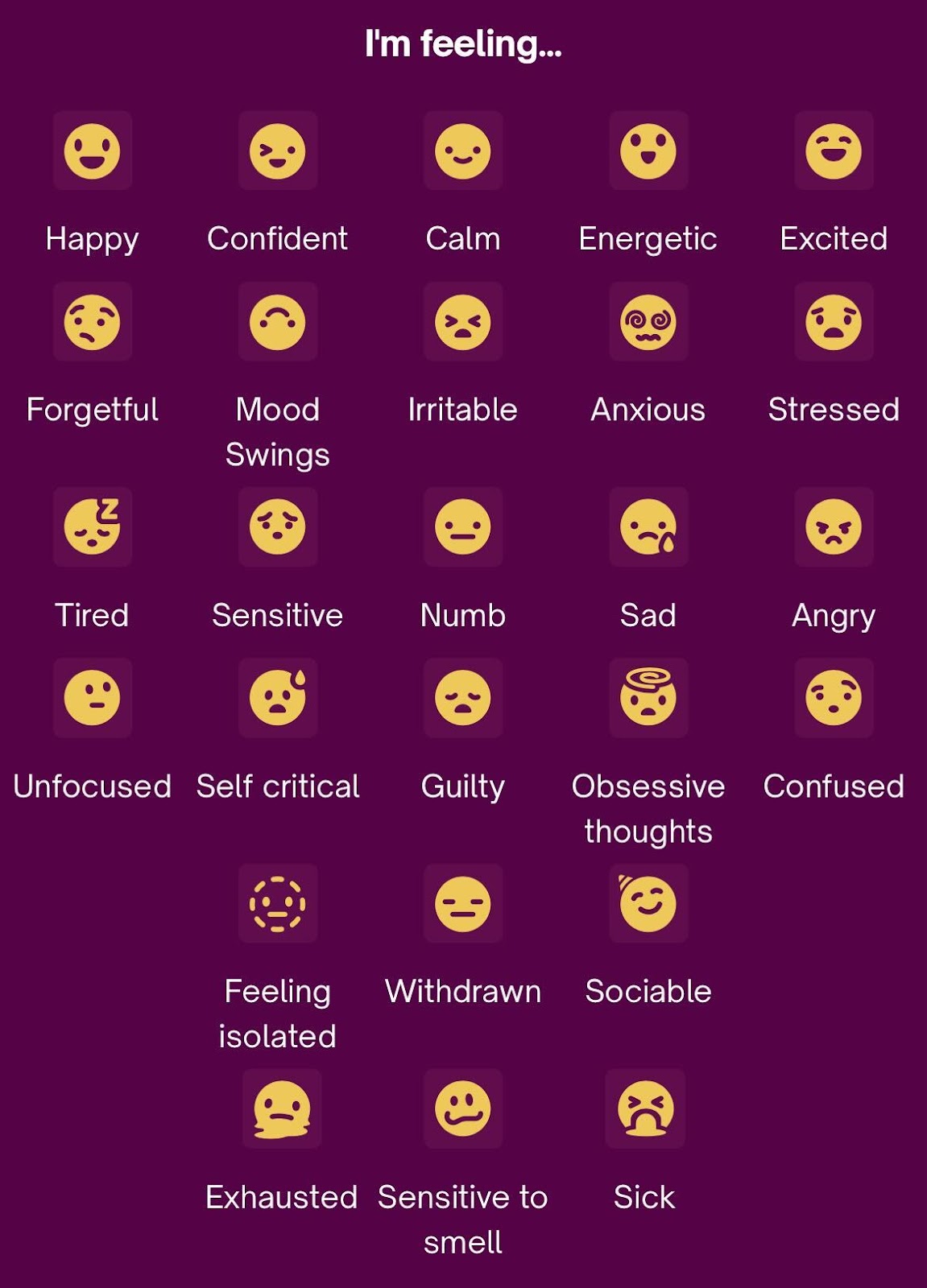Choose Irritable mood

point(463,322)
